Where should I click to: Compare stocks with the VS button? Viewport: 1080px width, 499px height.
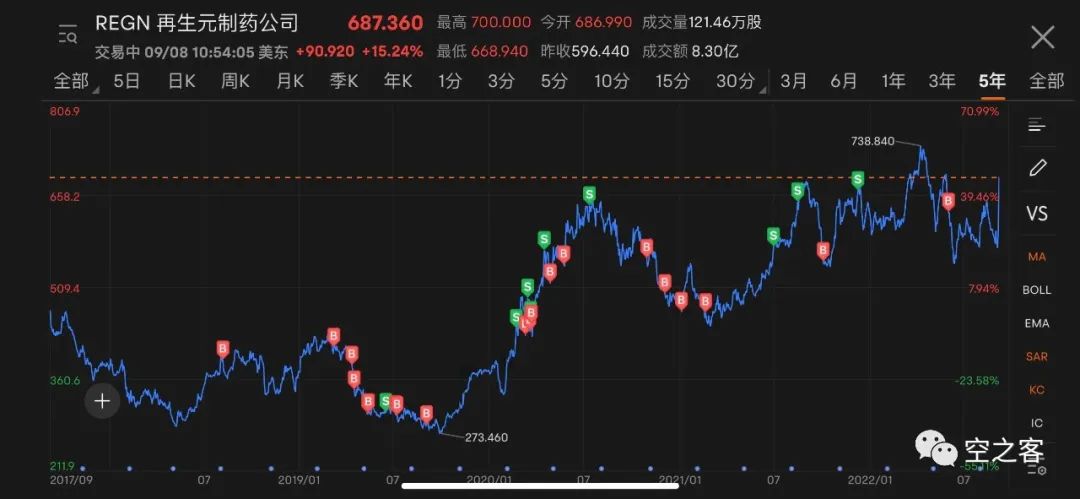pyautogui.click(x=1037, y=214)
